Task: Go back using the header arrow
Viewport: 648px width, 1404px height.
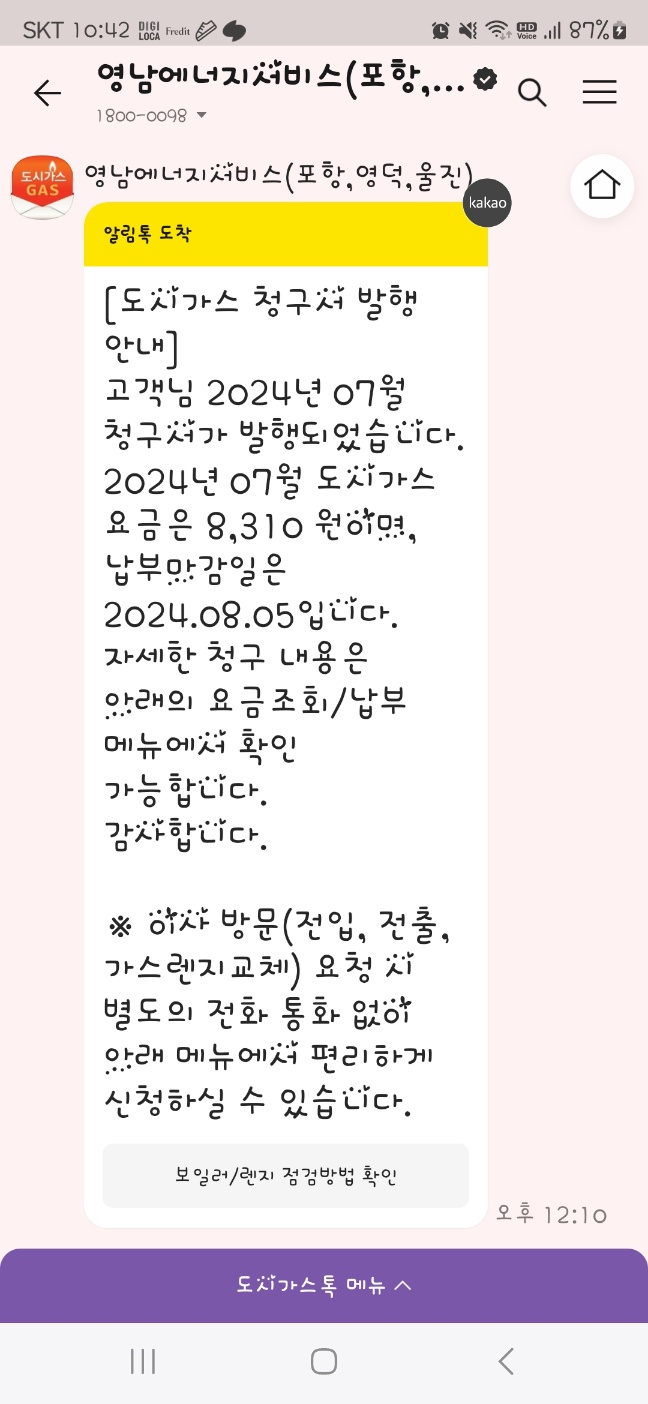Action: coord(47,93)
